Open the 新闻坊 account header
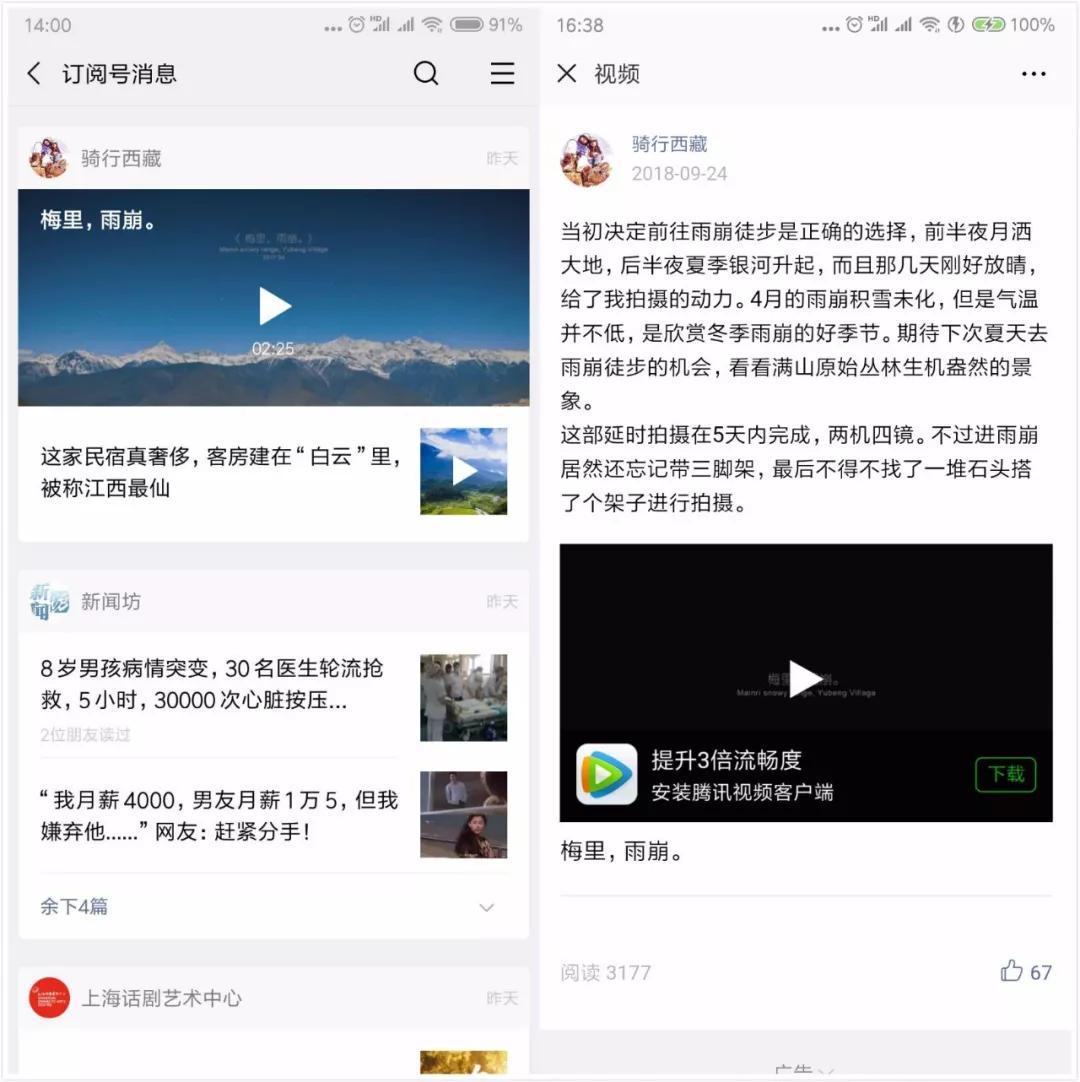1080x1082 pixels. (x=110, y=601)
